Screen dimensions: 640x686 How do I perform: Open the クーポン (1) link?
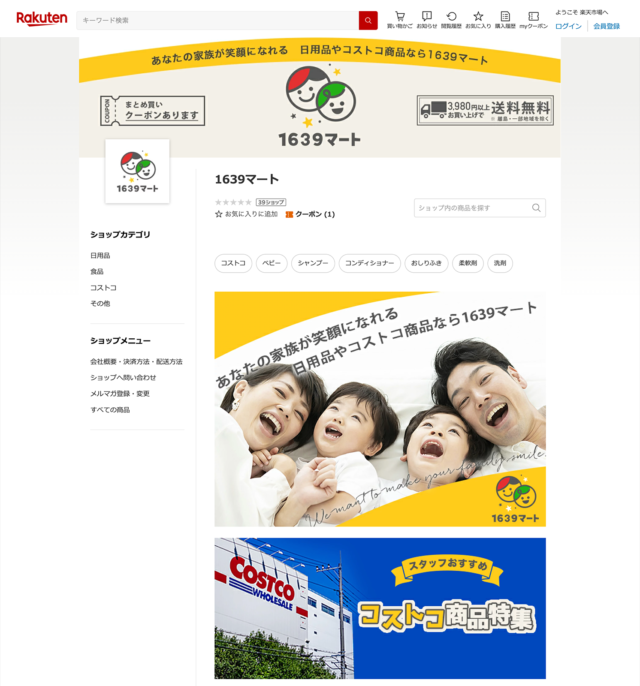pos(310,214)
